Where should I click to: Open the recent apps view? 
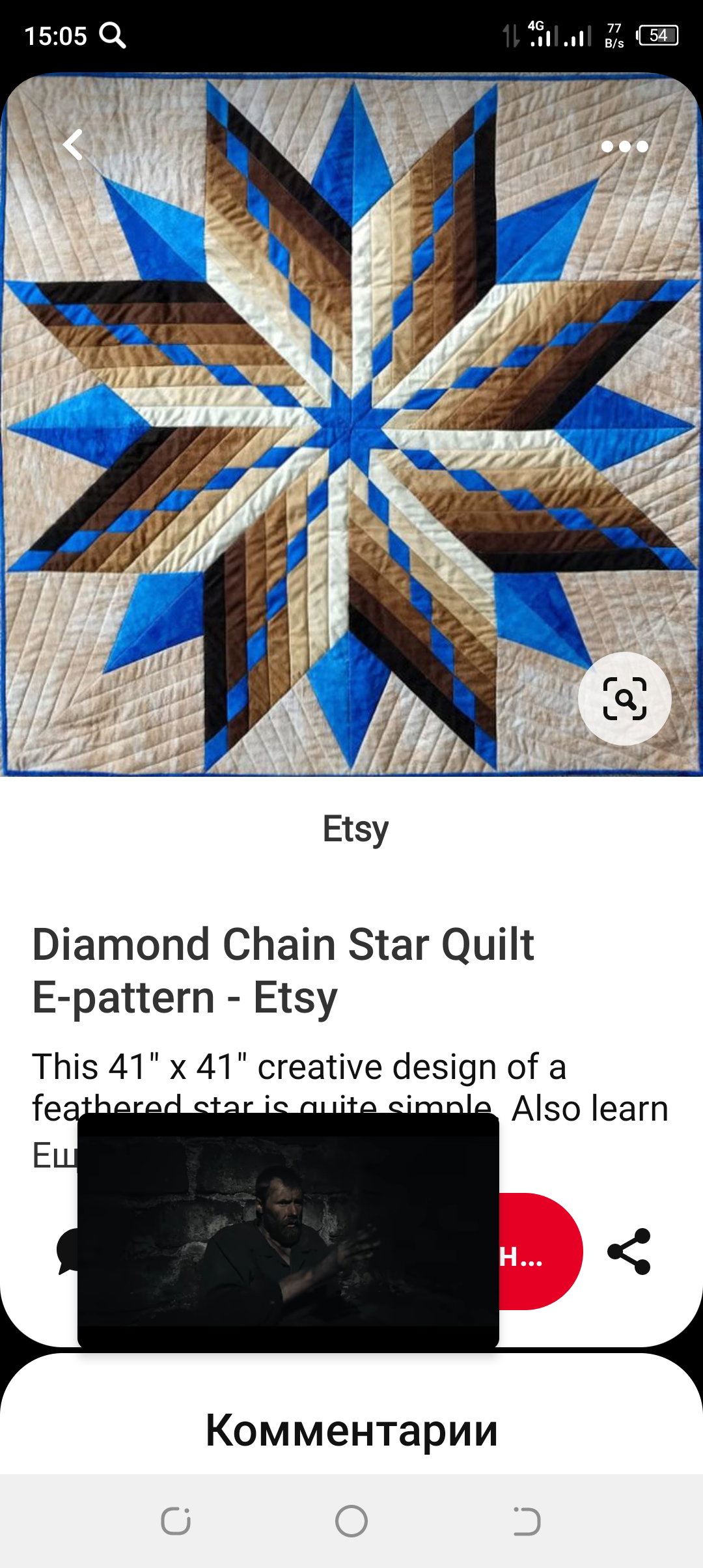pyautogui.click(x=176, y=1522)
